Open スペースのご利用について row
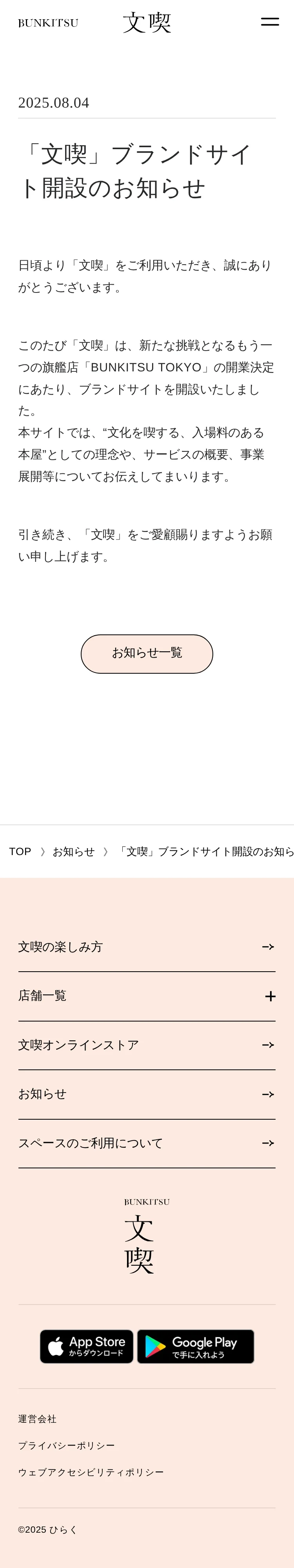This screenshot has width=294, height=1568. 146,1143
